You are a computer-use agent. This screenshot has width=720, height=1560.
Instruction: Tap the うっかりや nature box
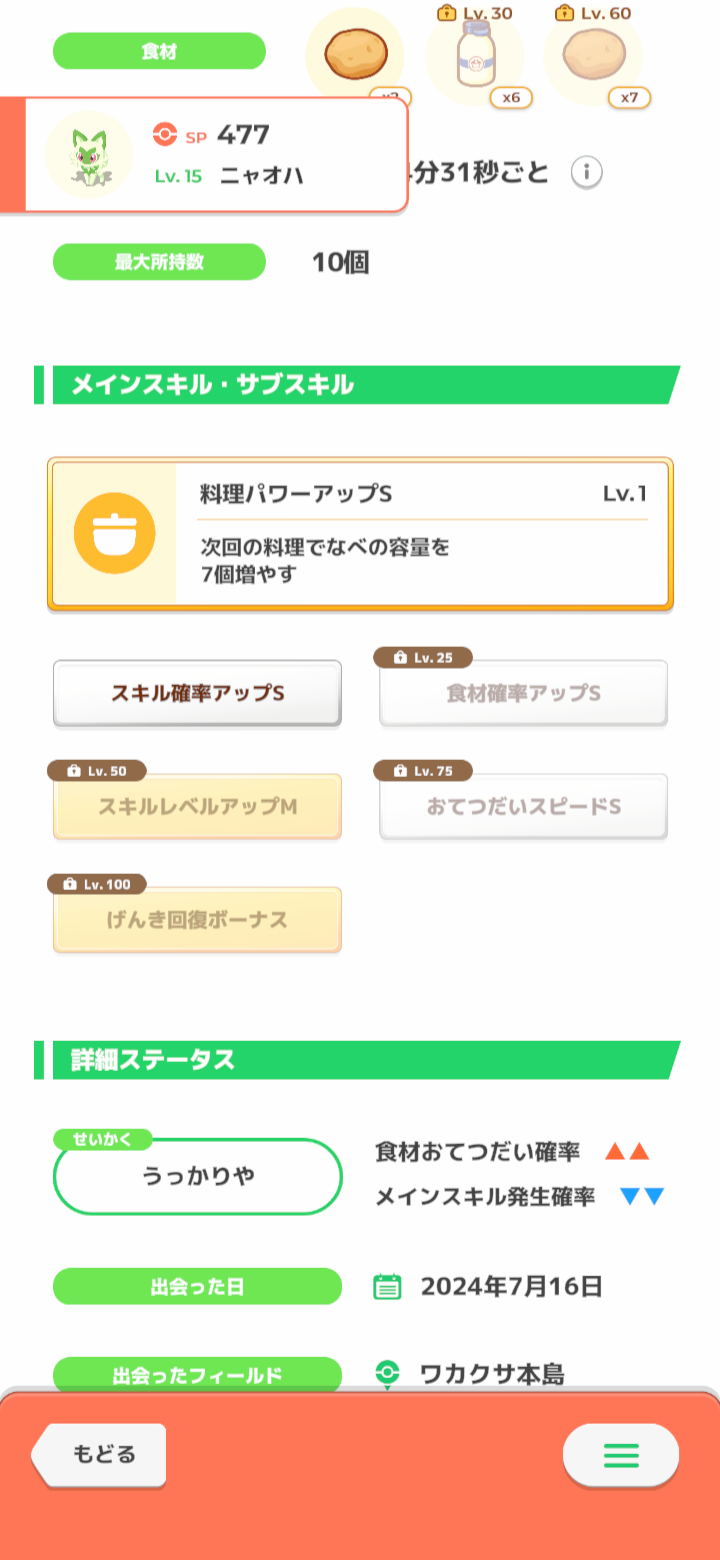198,1177
